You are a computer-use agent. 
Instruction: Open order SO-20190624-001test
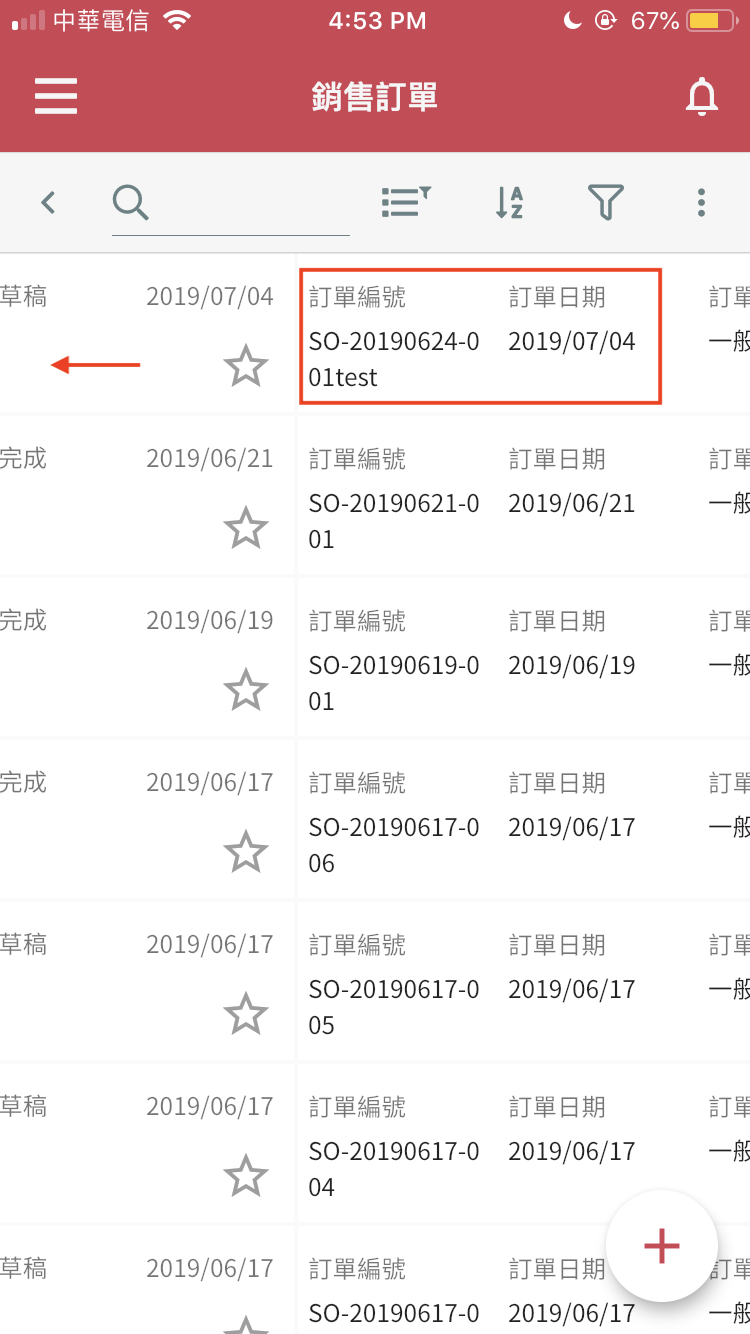tap(394, 359)
